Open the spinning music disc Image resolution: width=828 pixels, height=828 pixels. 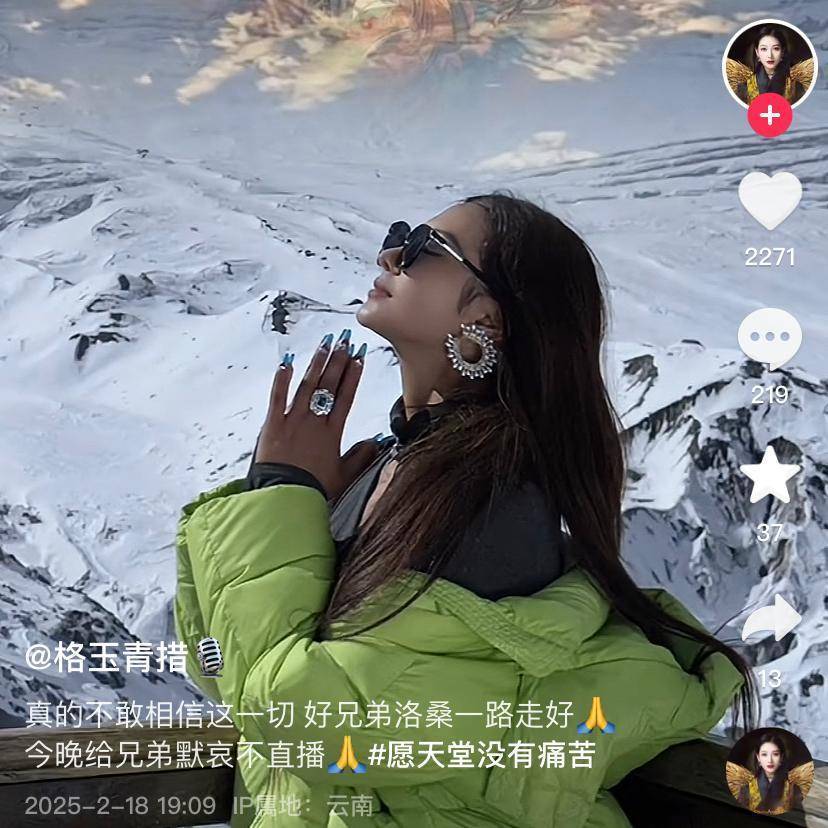(x=769, y=771)
